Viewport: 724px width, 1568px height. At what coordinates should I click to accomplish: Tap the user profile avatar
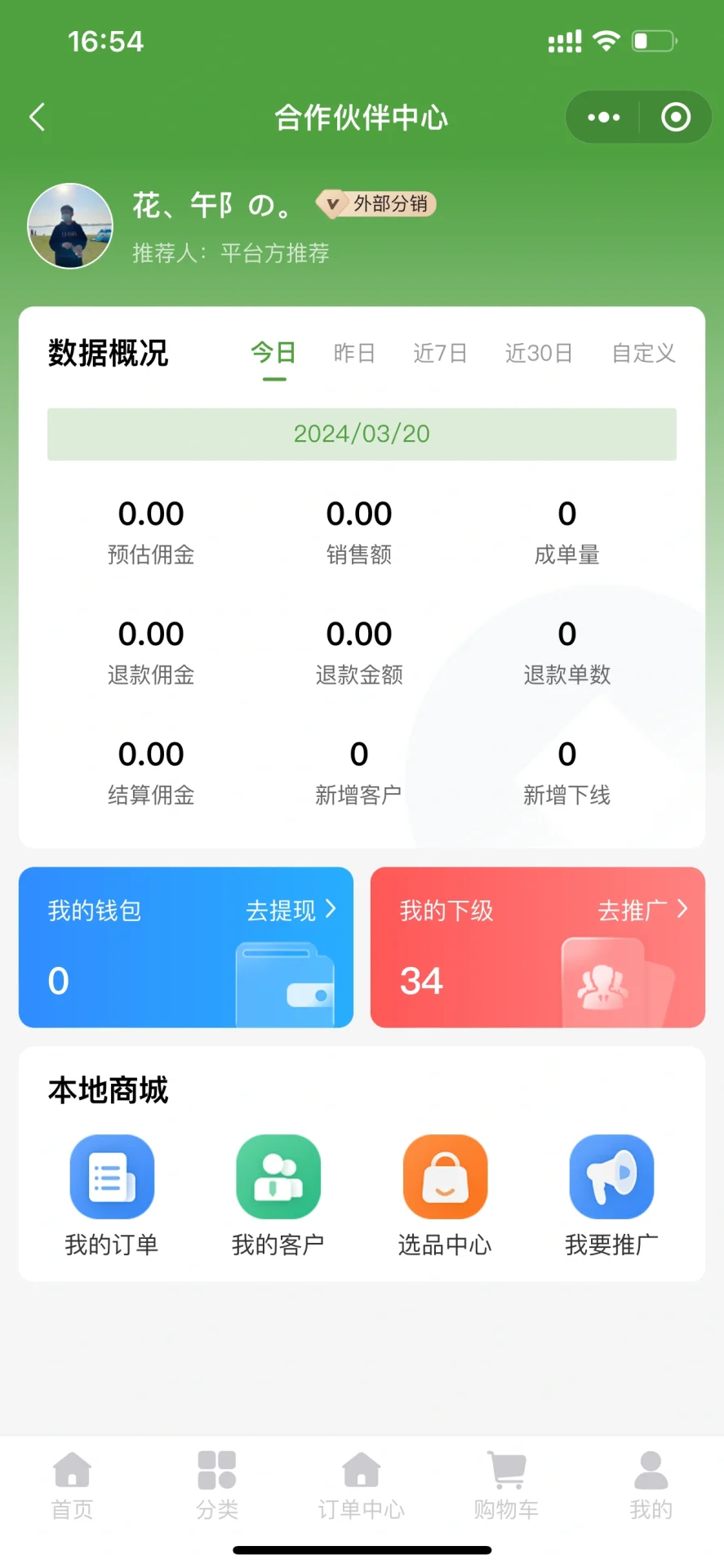click(x=70, y=226)
